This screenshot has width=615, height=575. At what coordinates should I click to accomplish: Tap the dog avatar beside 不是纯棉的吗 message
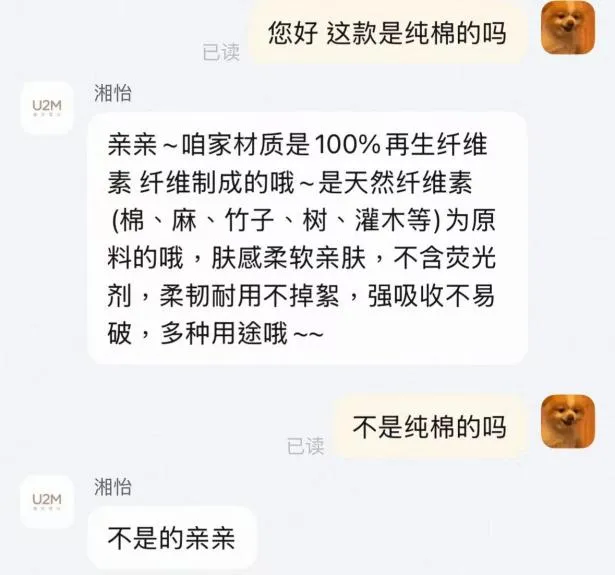(567, 421)
